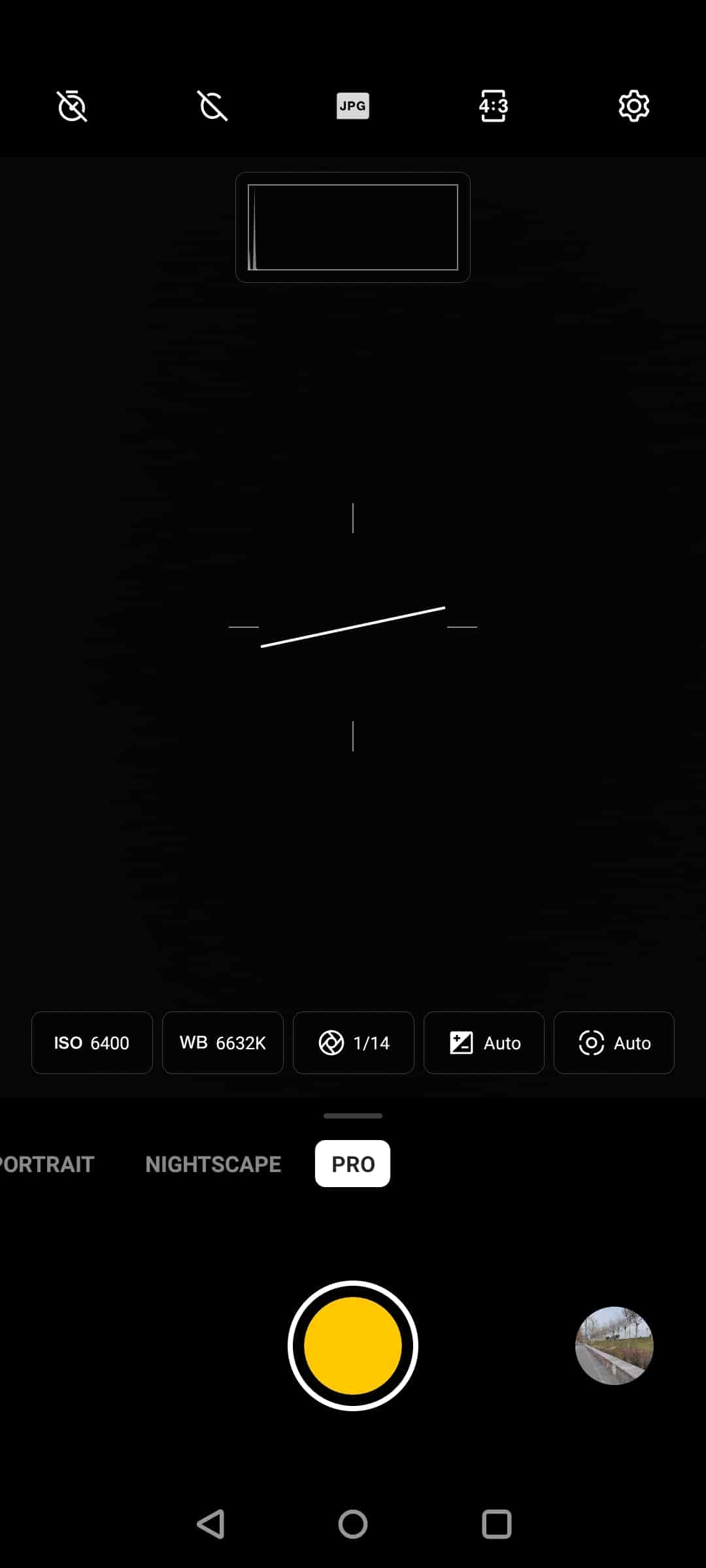The width and height of the screenshot is (706, 1568).
Task: Tap the timer-off icon
Action: coord(72,106)
